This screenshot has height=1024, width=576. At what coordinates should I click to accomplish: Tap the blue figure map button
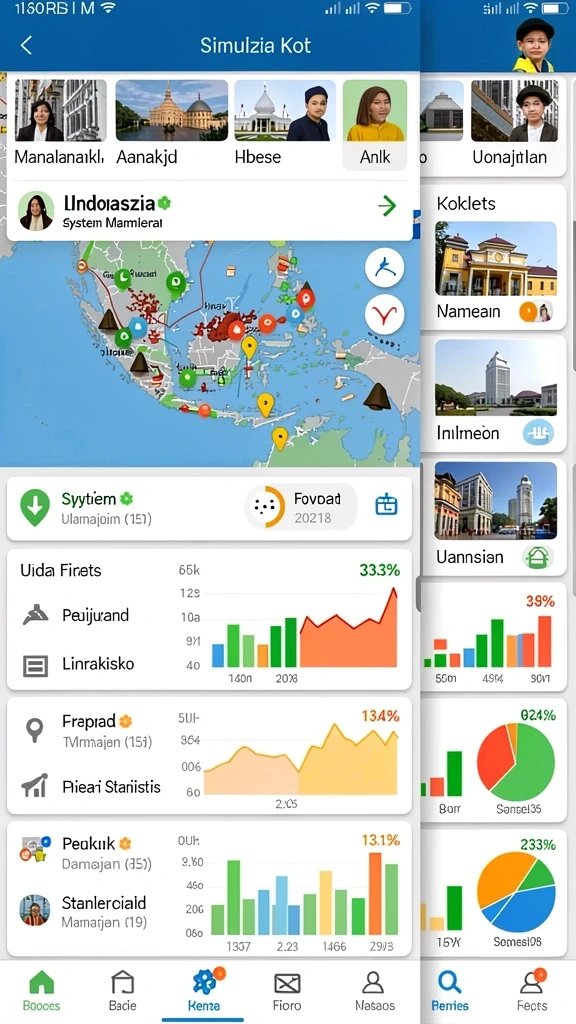pyautogui.click(x=385, y=267)
